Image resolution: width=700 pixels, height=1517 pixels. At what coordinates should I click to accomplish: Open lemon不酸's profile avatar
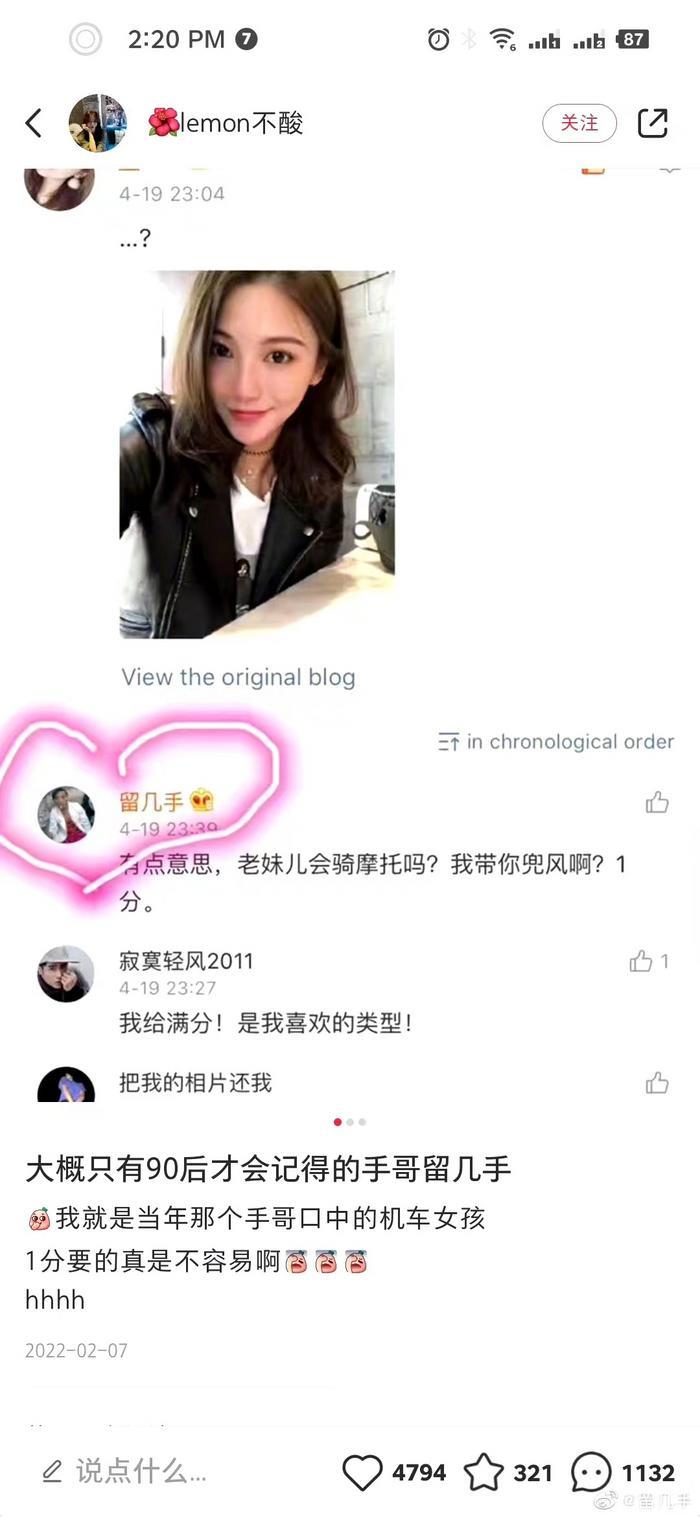pos(97,123)
